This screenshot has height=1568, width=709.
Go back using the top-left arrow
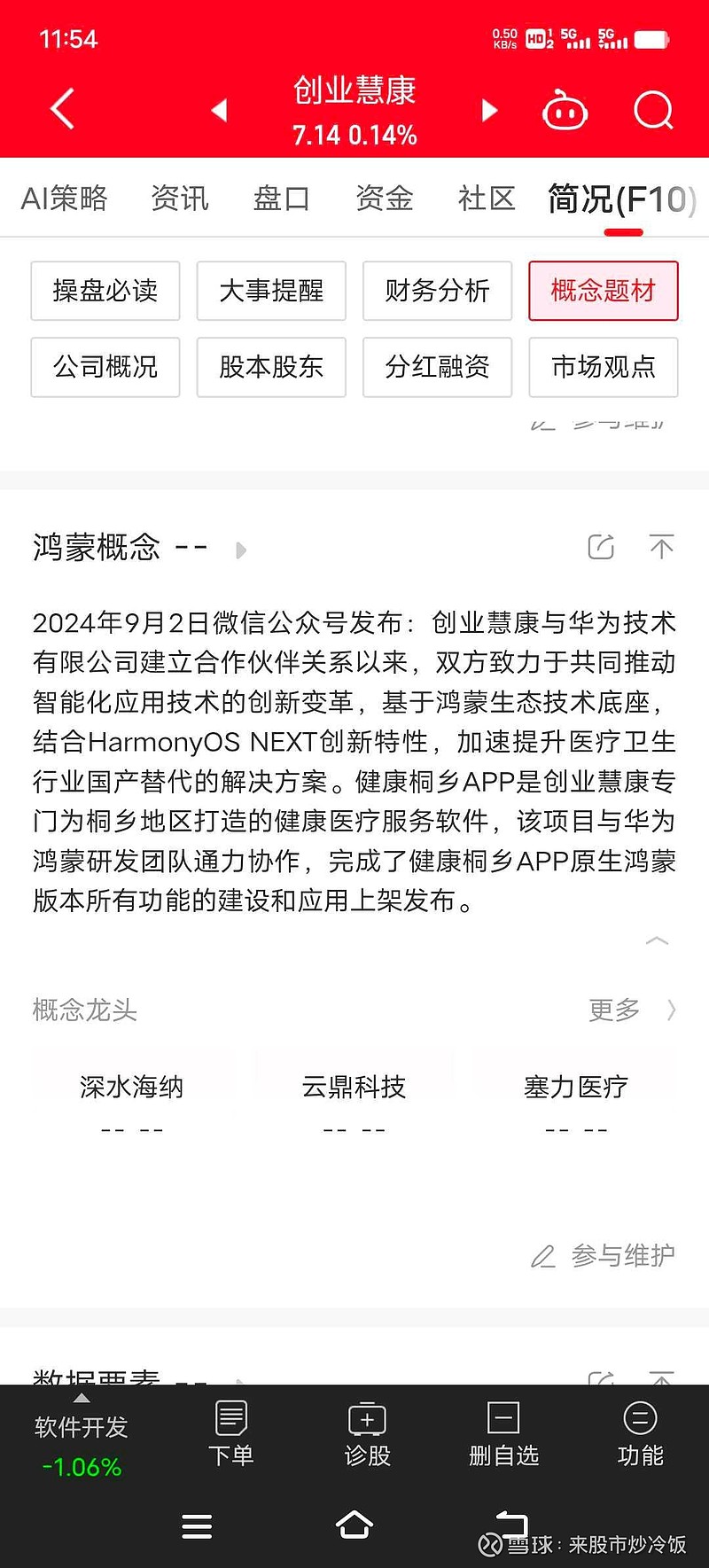[x=62, y=110]
